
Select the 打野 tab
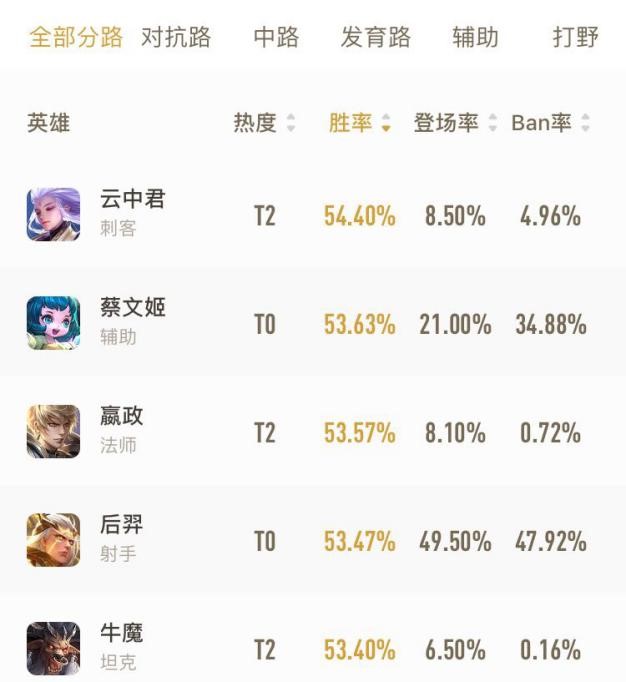click(x=575, y=38)
